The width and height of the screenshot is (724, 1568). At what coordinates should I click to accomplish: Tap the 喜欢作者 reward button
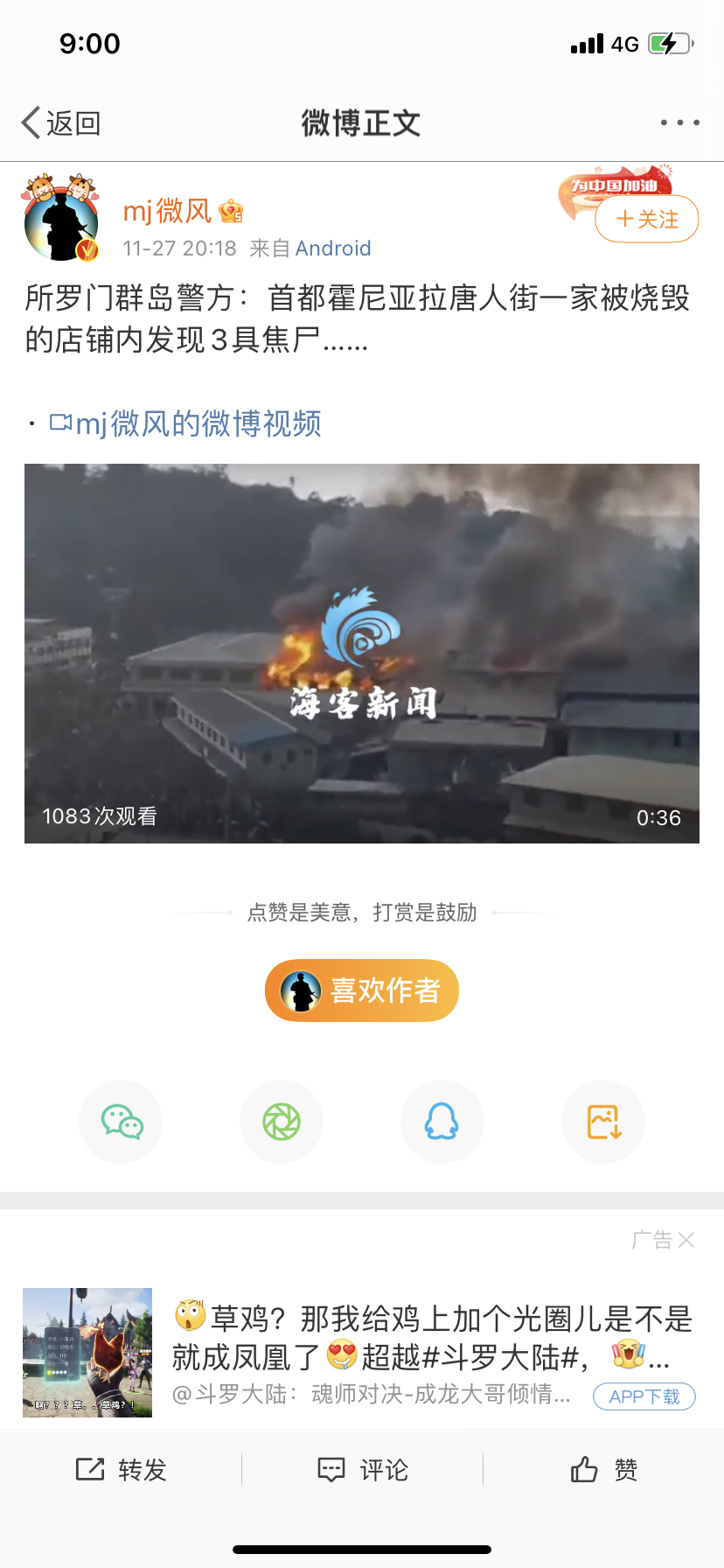click(362, 990)
